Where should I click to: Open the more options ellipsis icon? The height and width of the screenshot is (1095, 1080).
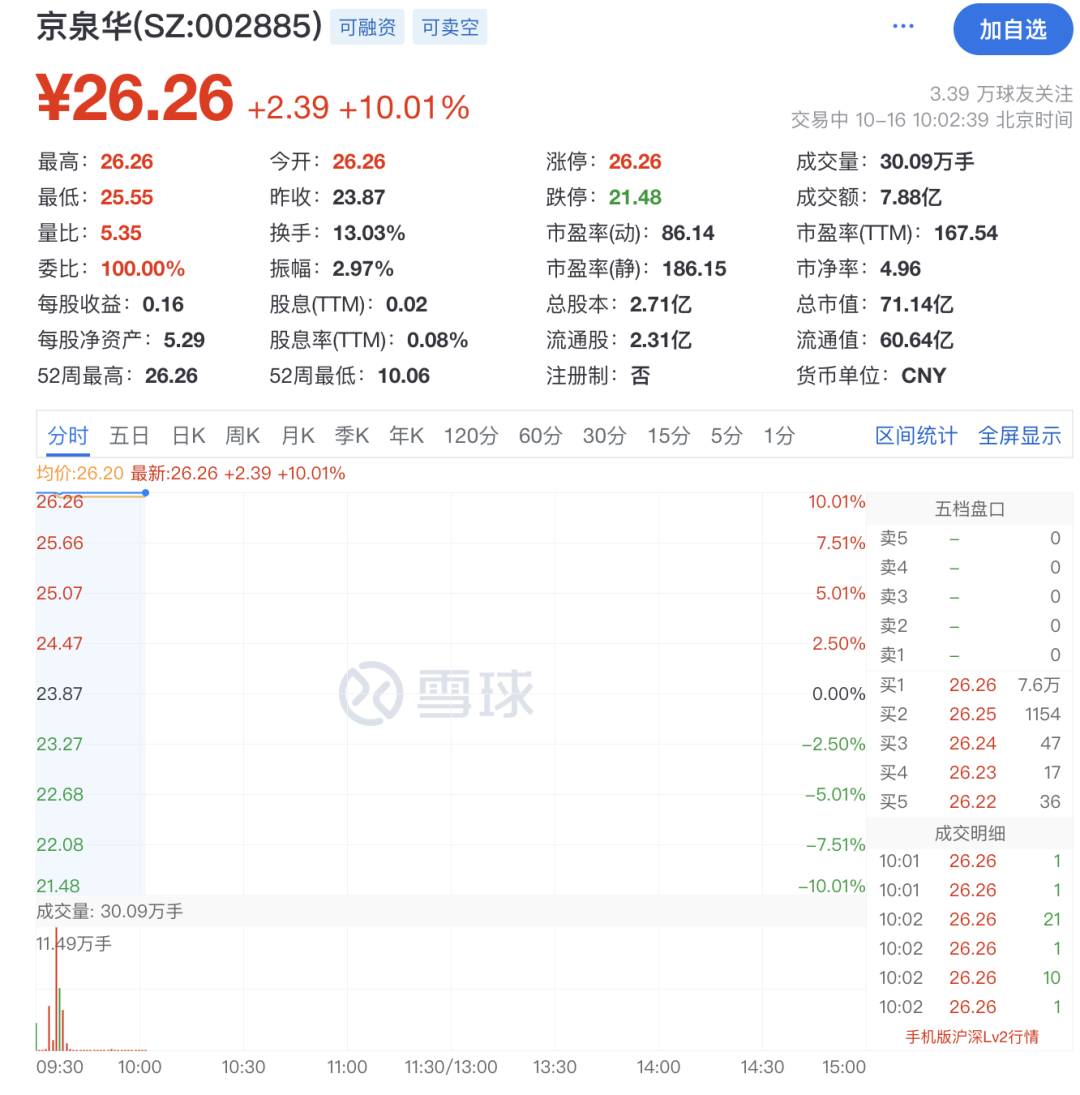pos(903,27)
